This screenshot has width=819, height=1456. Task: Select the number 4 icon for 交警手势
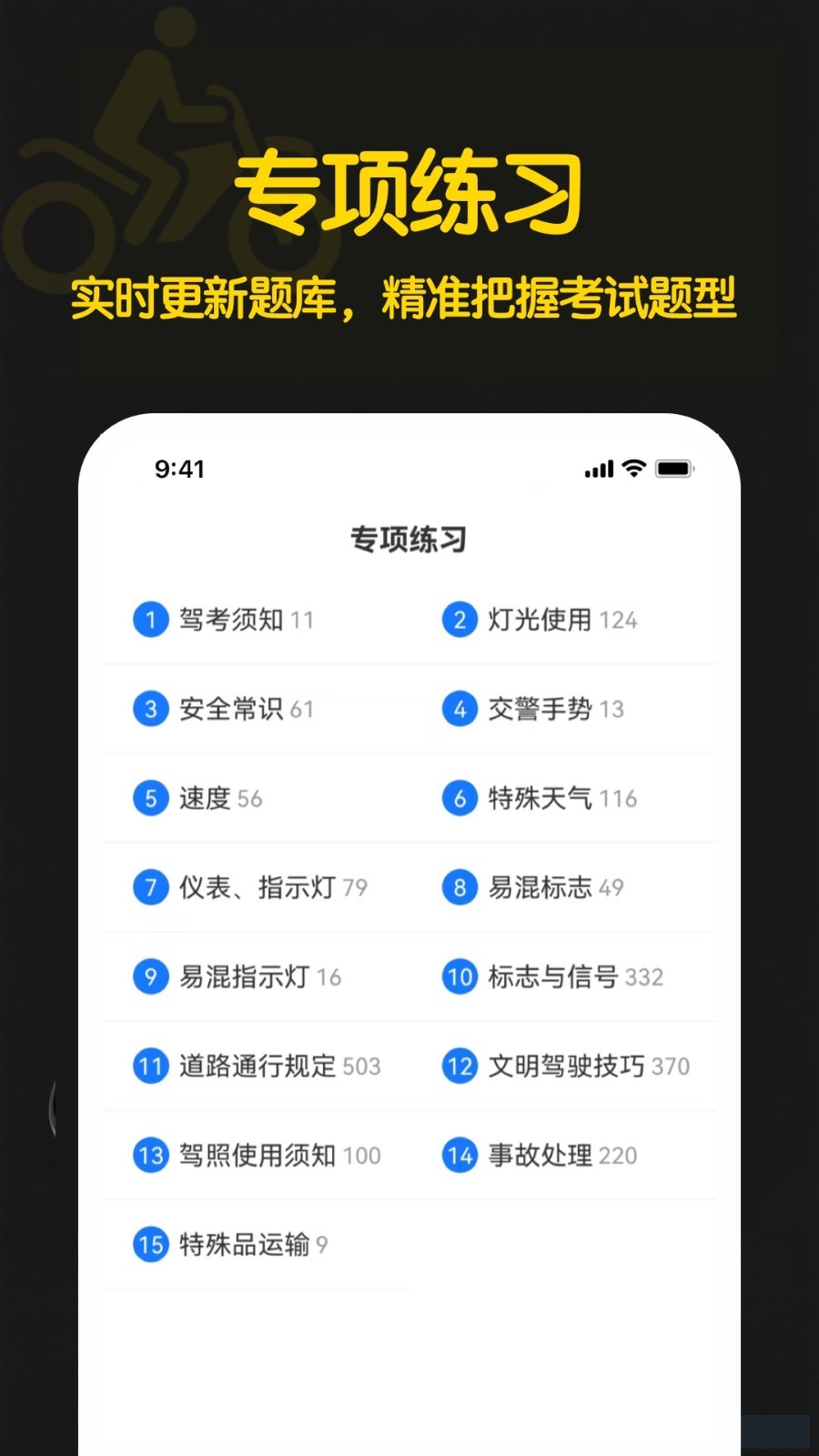click(460, 709)
